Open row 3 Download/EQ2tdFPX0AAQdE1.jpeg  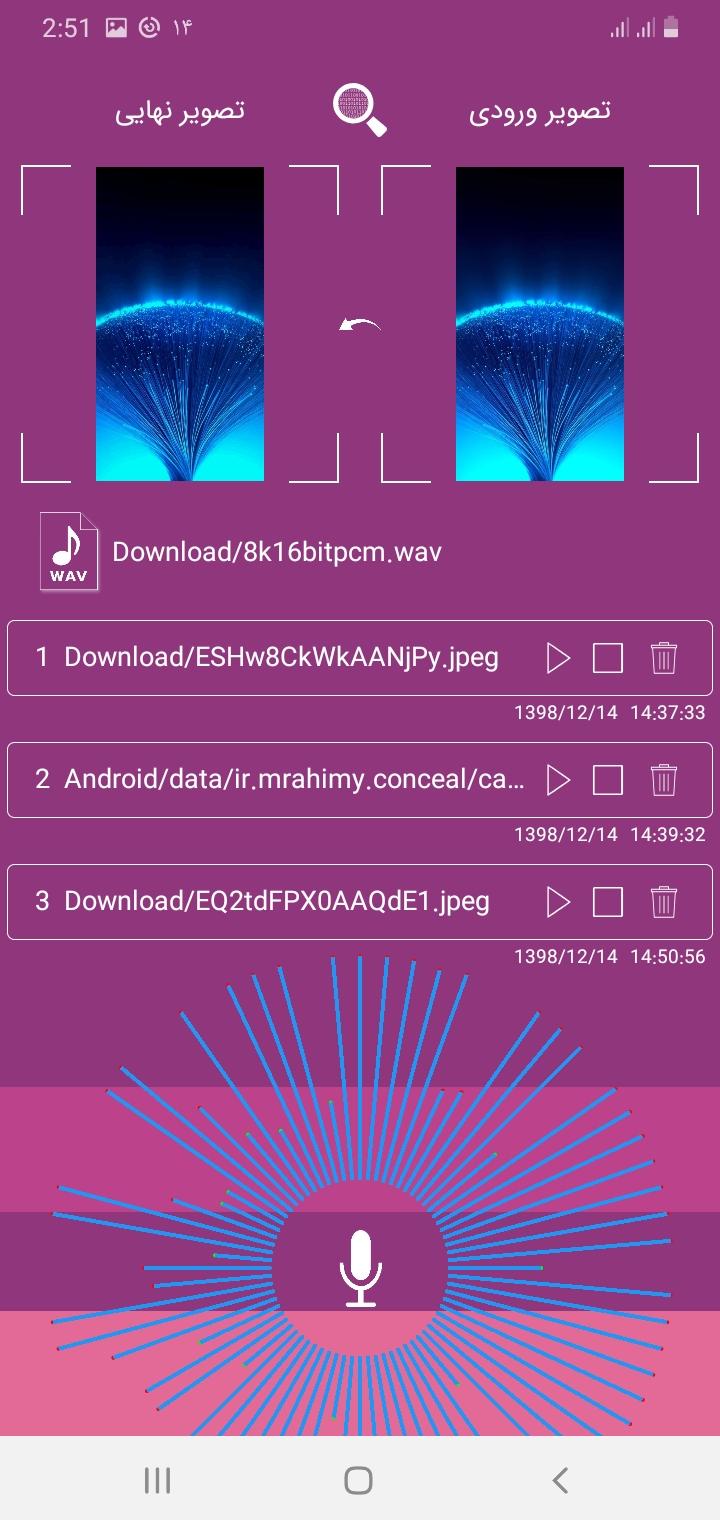276,902
